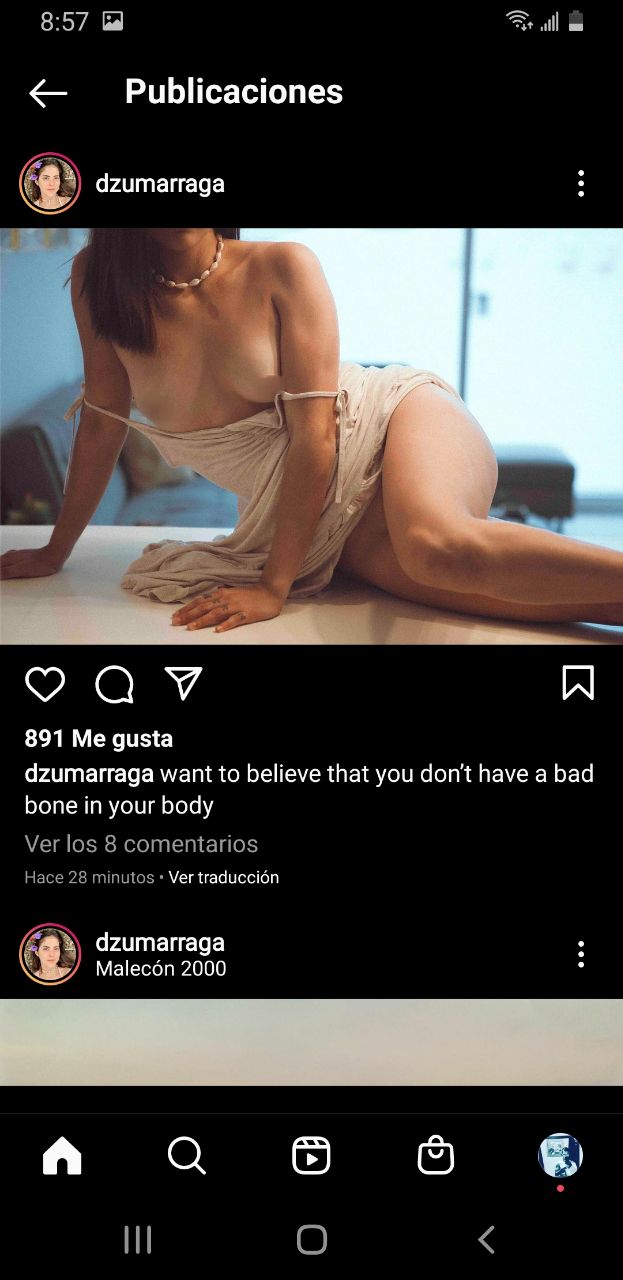
Task: Tap the system recent apps button
Action: pos(137,1240)
